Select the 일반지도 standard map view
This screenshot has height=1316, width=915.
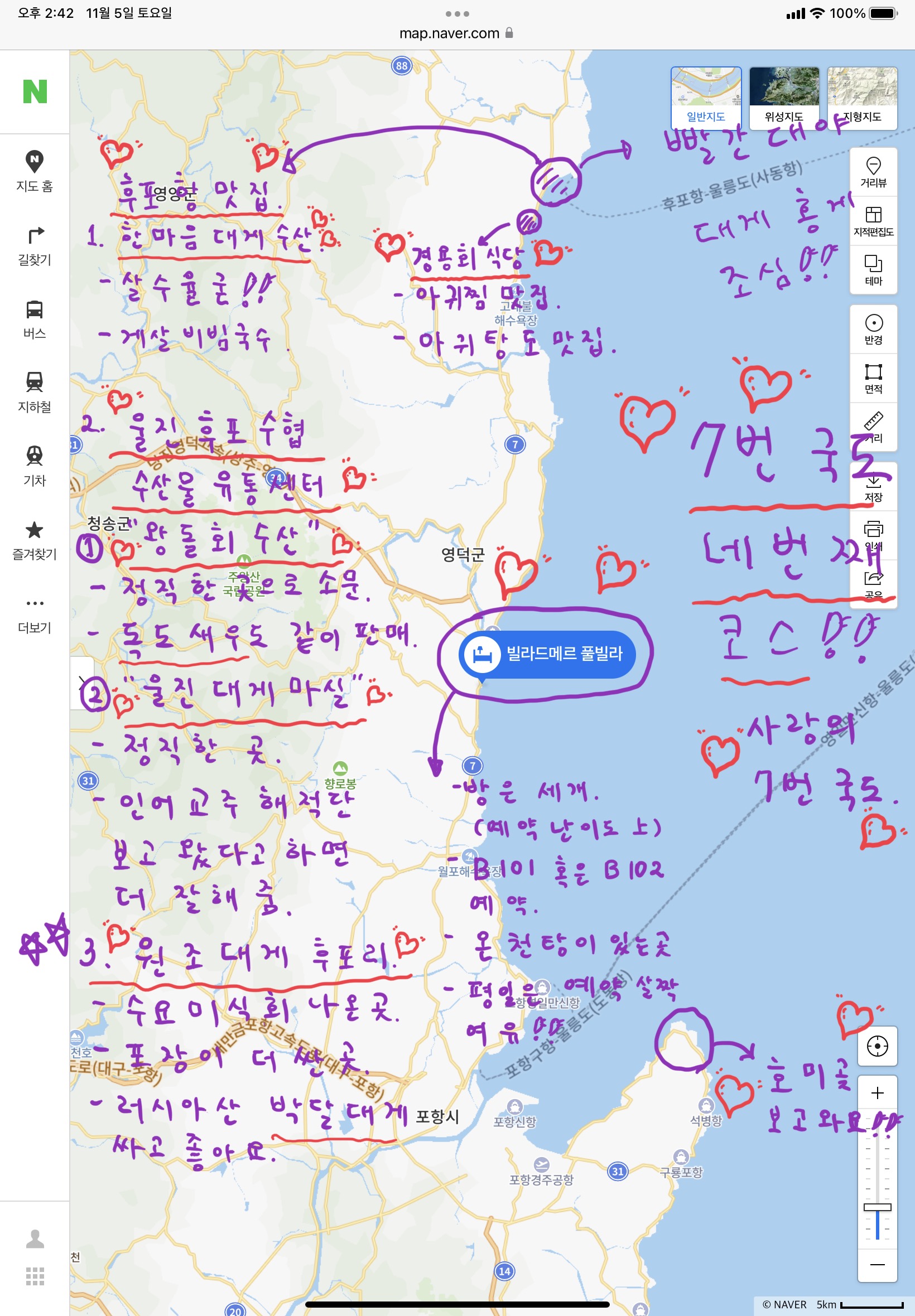706,98
